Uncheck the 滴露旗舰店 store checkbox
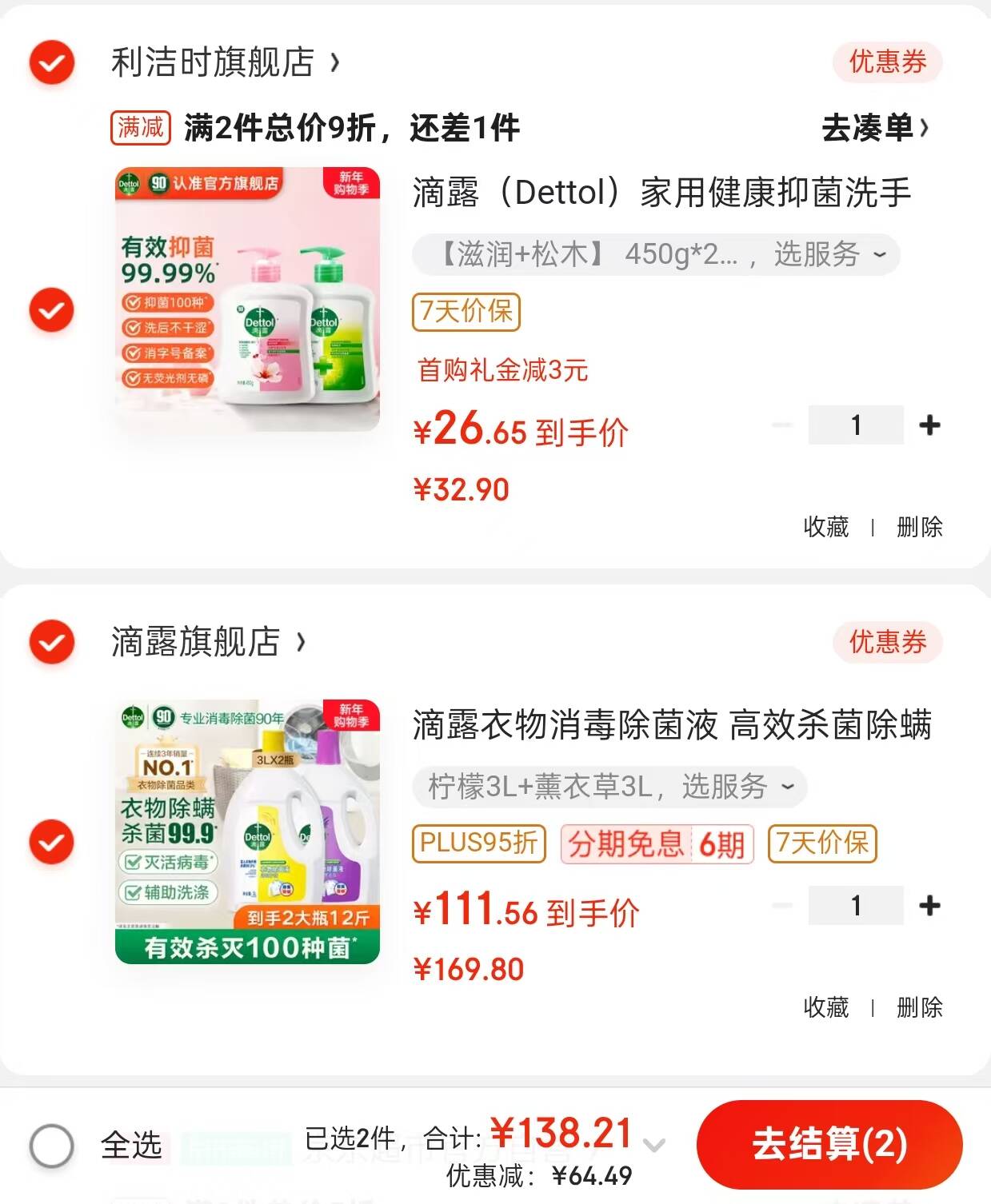Screen dimensions: 991x1204 tap(52, 642)
